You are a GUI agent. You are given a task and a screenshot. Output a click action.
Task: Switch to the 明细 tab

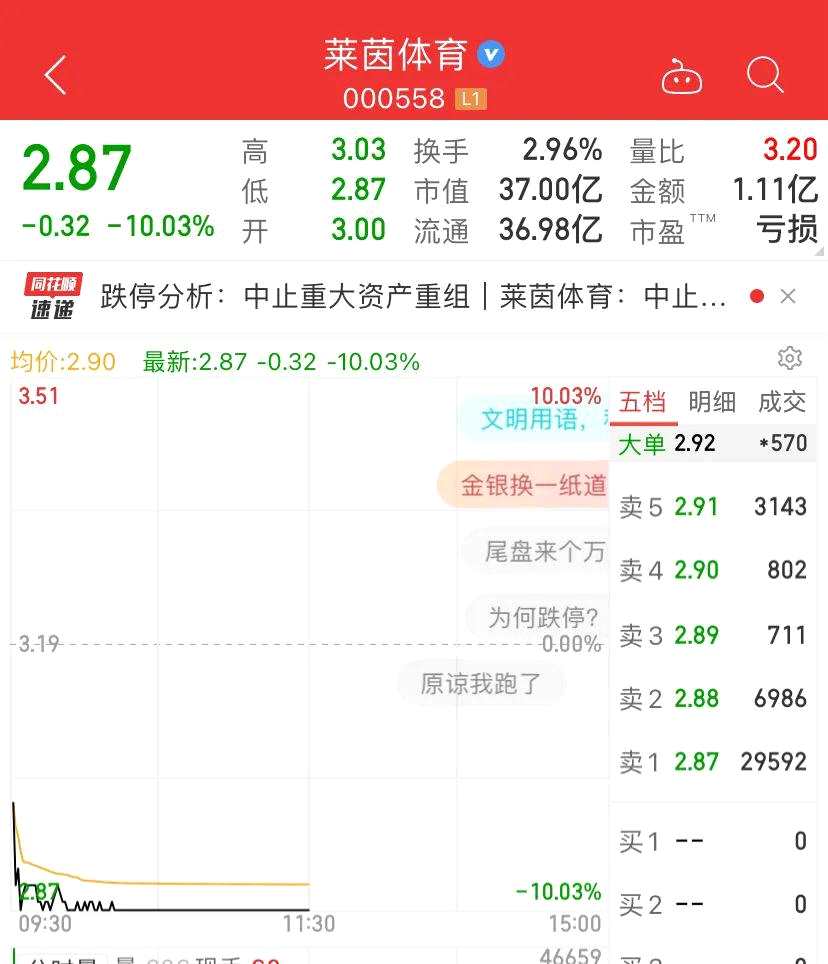tap(712, 402)
